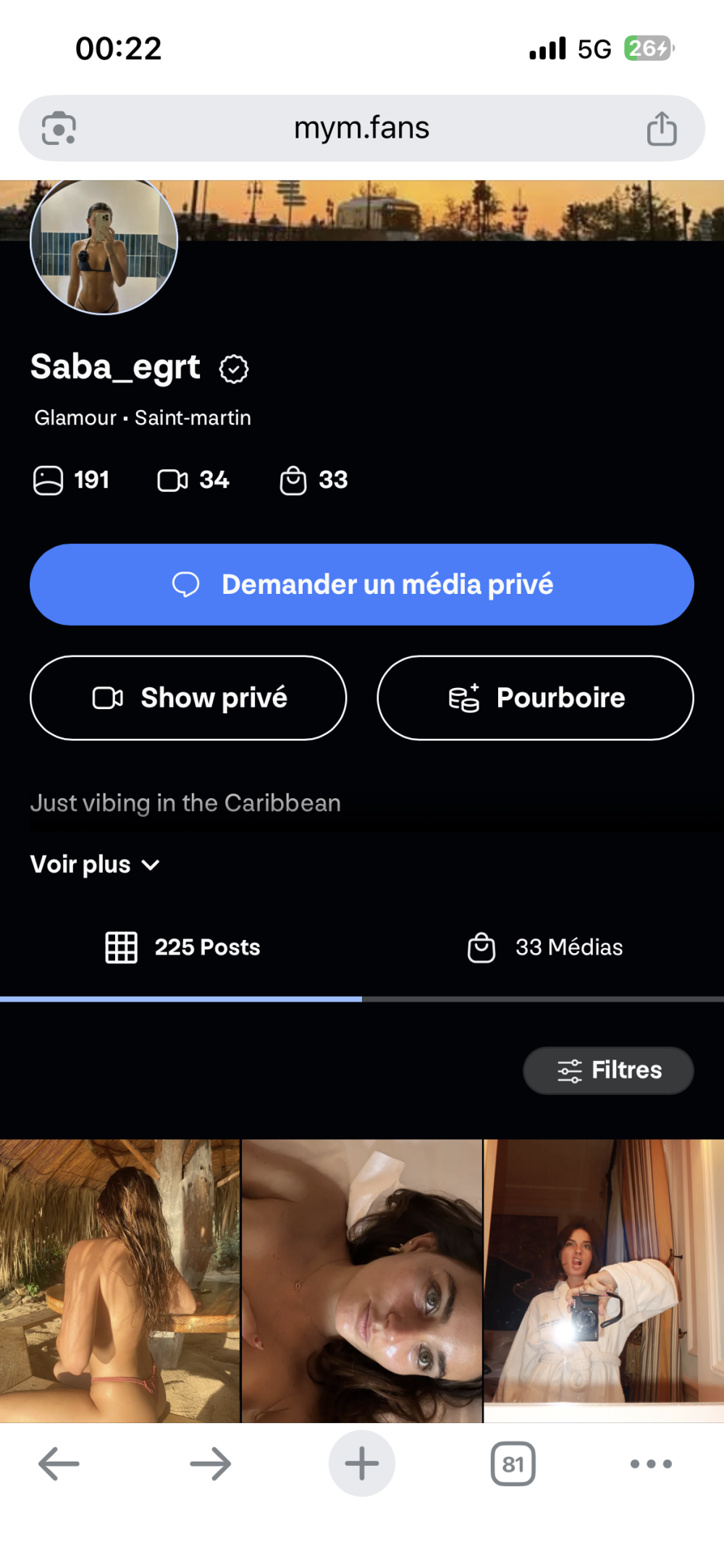Open the browser overflow menu
This screenshot has height=1568, width=724.
[651, 1464]
